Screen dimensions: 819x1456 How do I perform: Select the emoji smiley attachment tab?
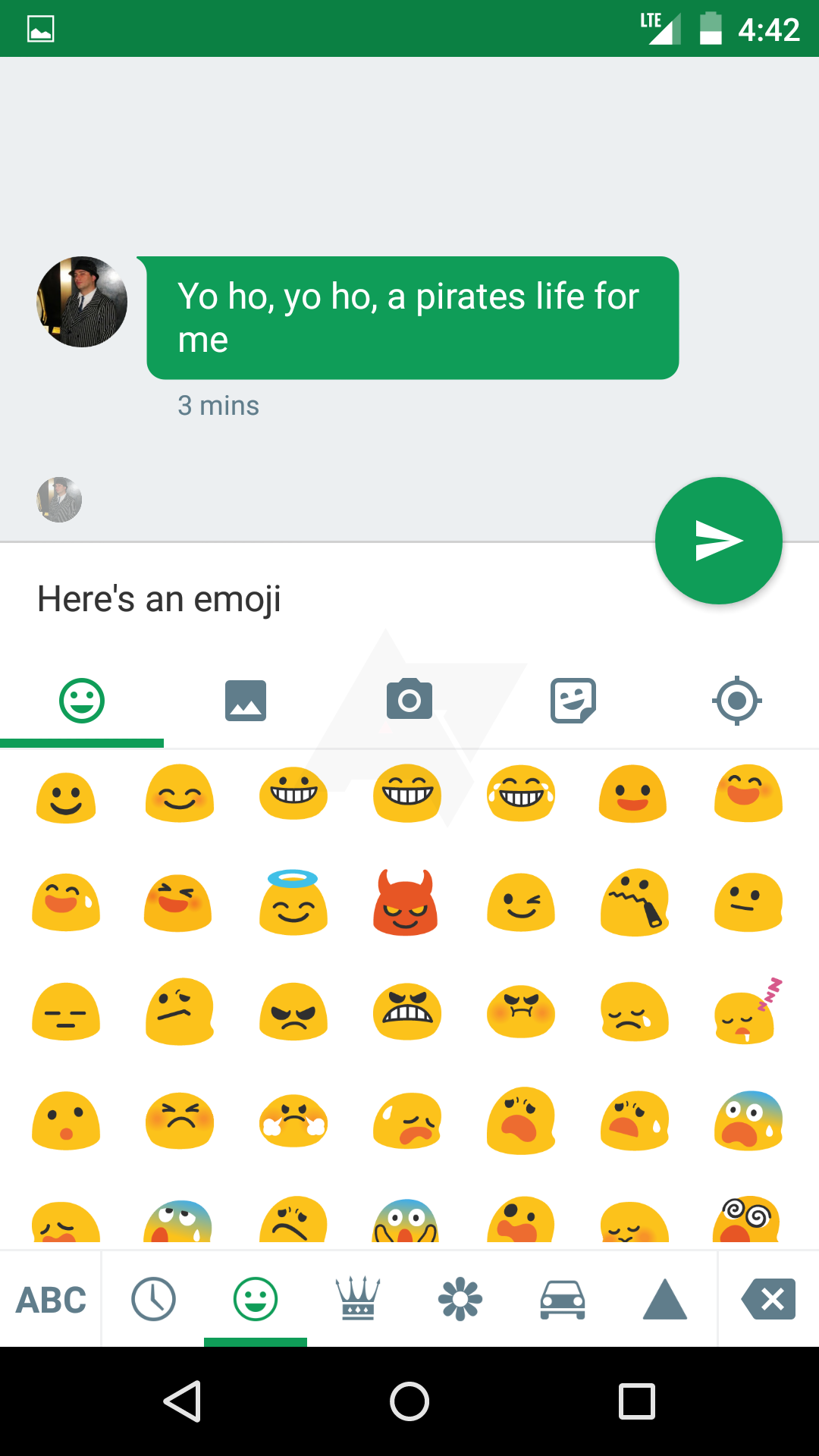[x=82, y=701]
